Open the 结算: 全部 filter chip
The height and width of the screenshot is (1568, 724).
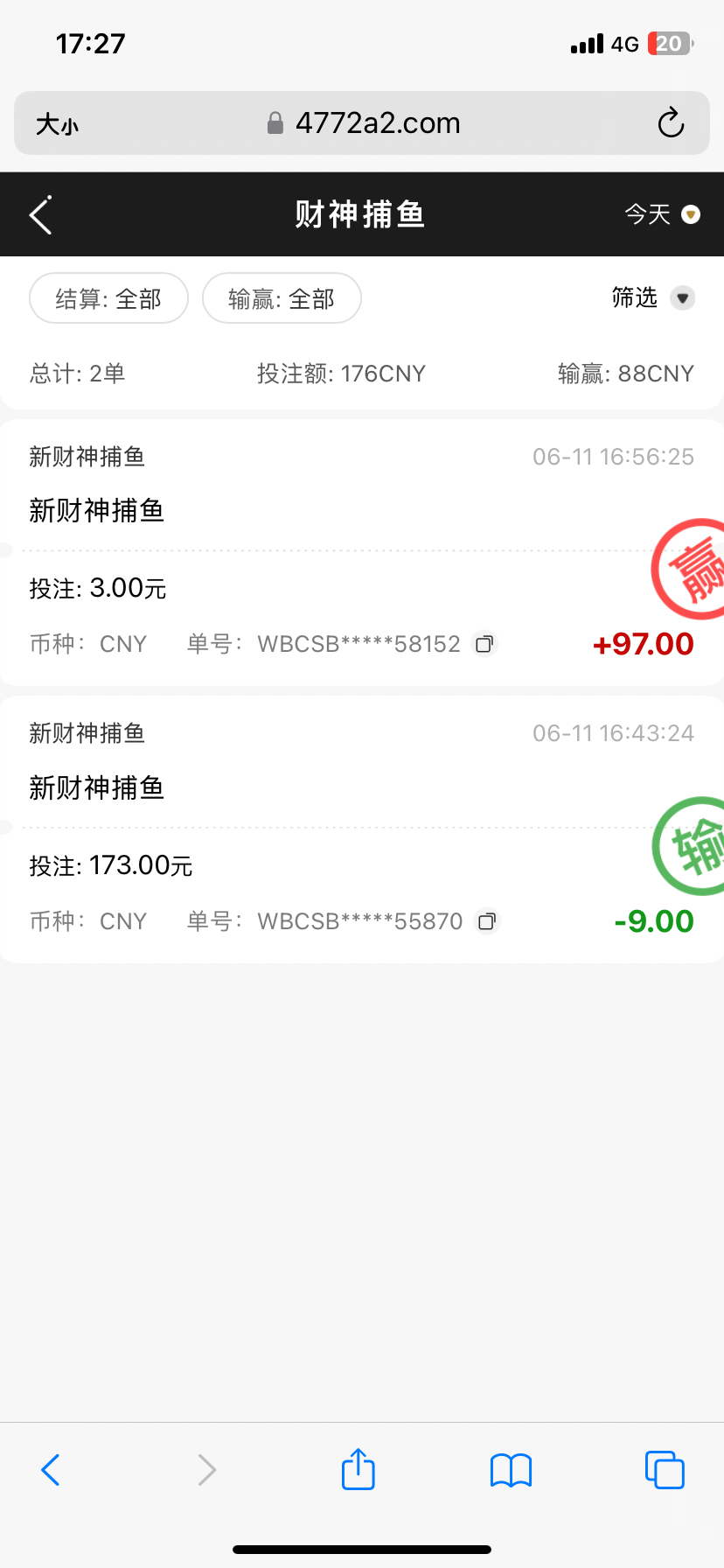tap(108, 298)
